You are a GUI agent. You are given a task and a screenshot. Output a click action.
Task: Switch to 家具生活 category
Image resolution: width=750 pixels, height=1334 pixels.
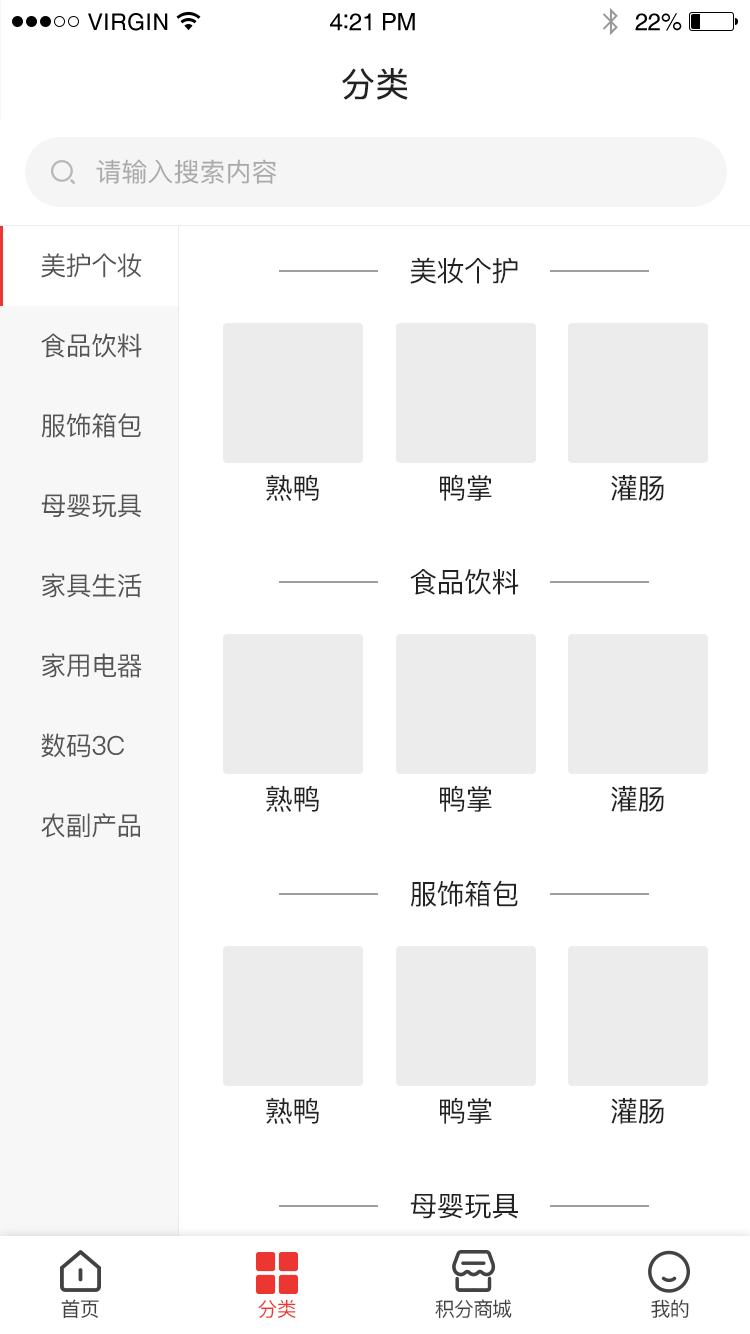(91, 586)
